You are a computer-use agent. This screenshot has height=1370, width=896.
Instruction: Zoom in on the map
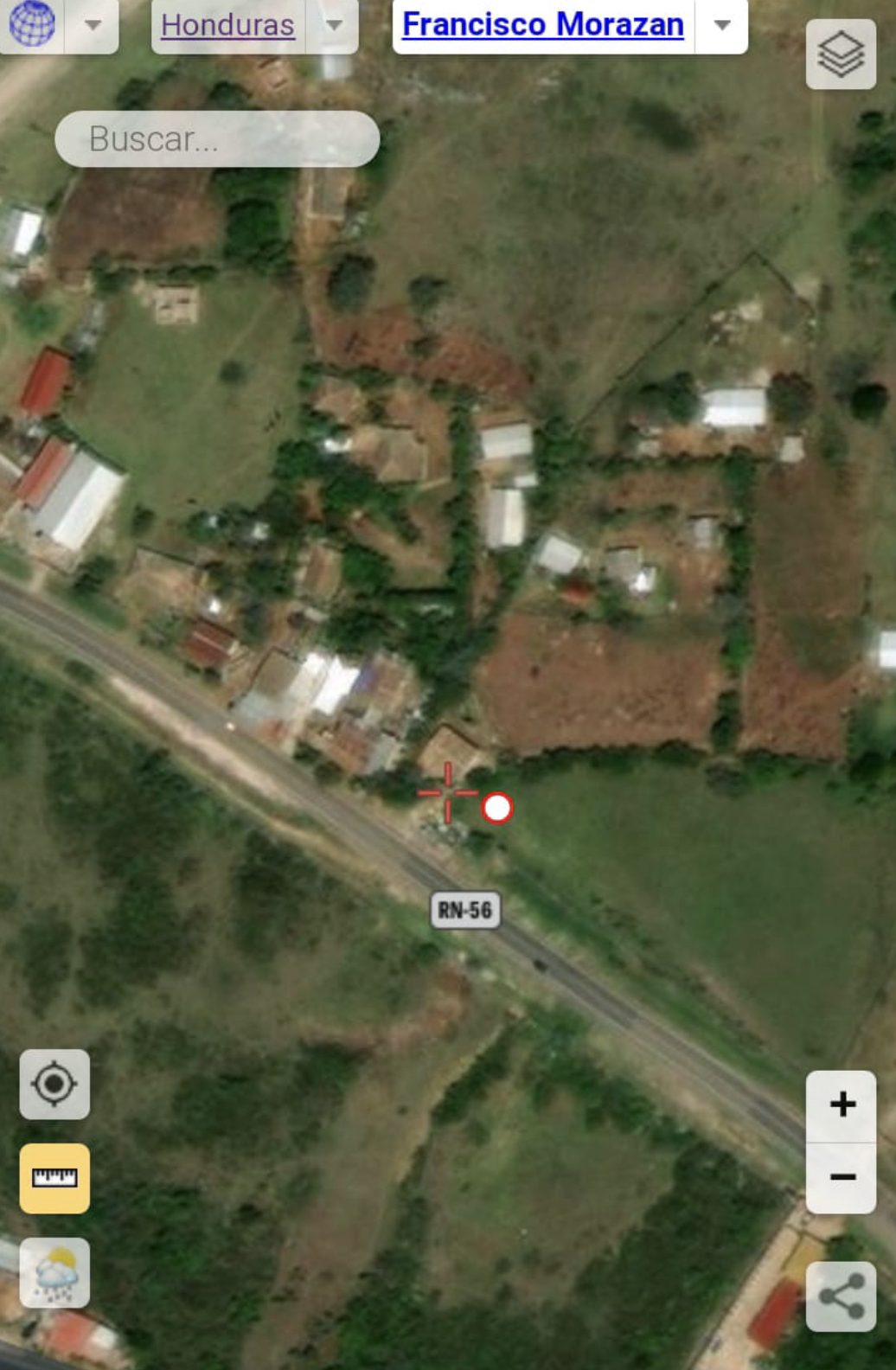click(842, 1104)
